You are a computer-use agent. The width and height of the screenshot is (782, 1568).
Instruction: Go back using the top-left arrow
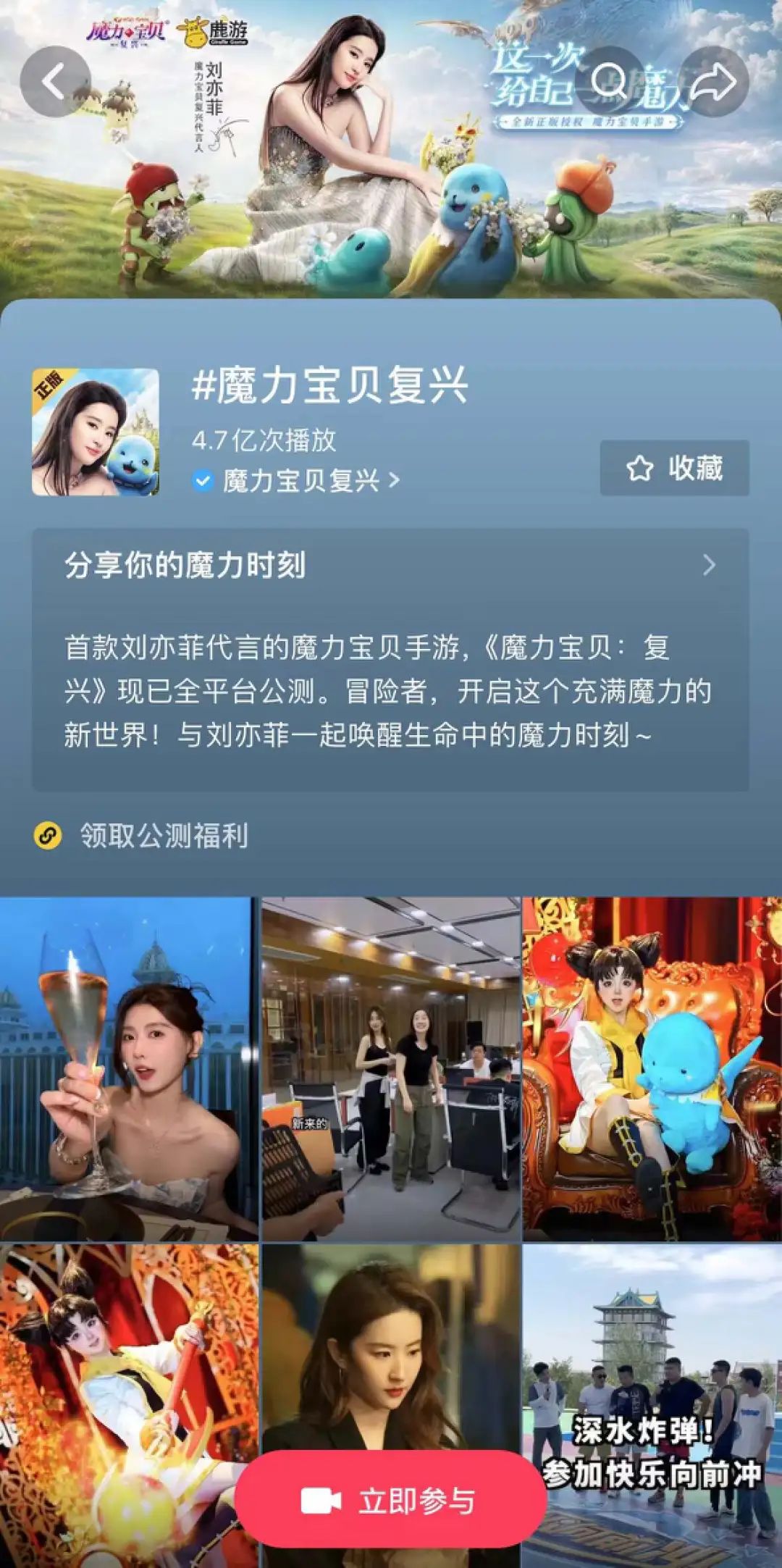(x=55, y=81)
